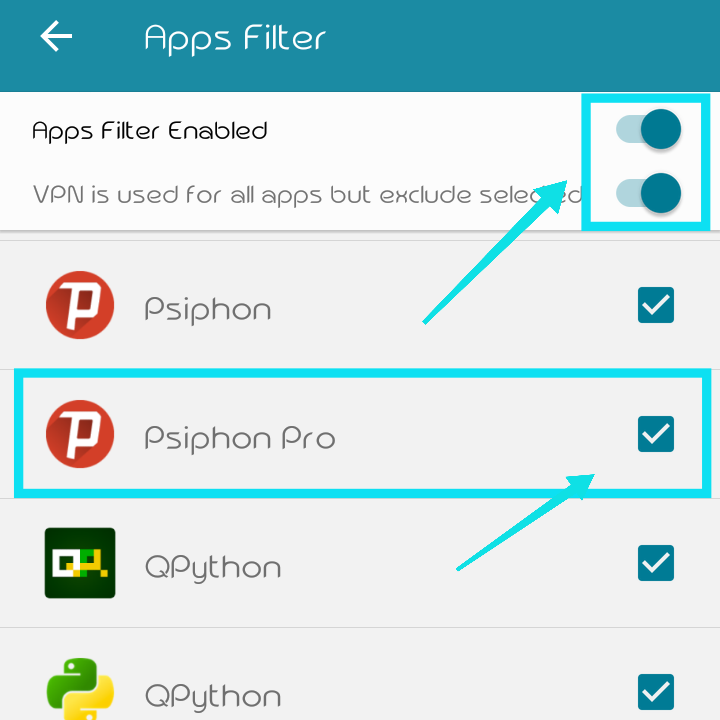Viewport: 720px width, 720px height.
Task: Uncheck QPython with the dark green icon
Action: tap(656, 564)
